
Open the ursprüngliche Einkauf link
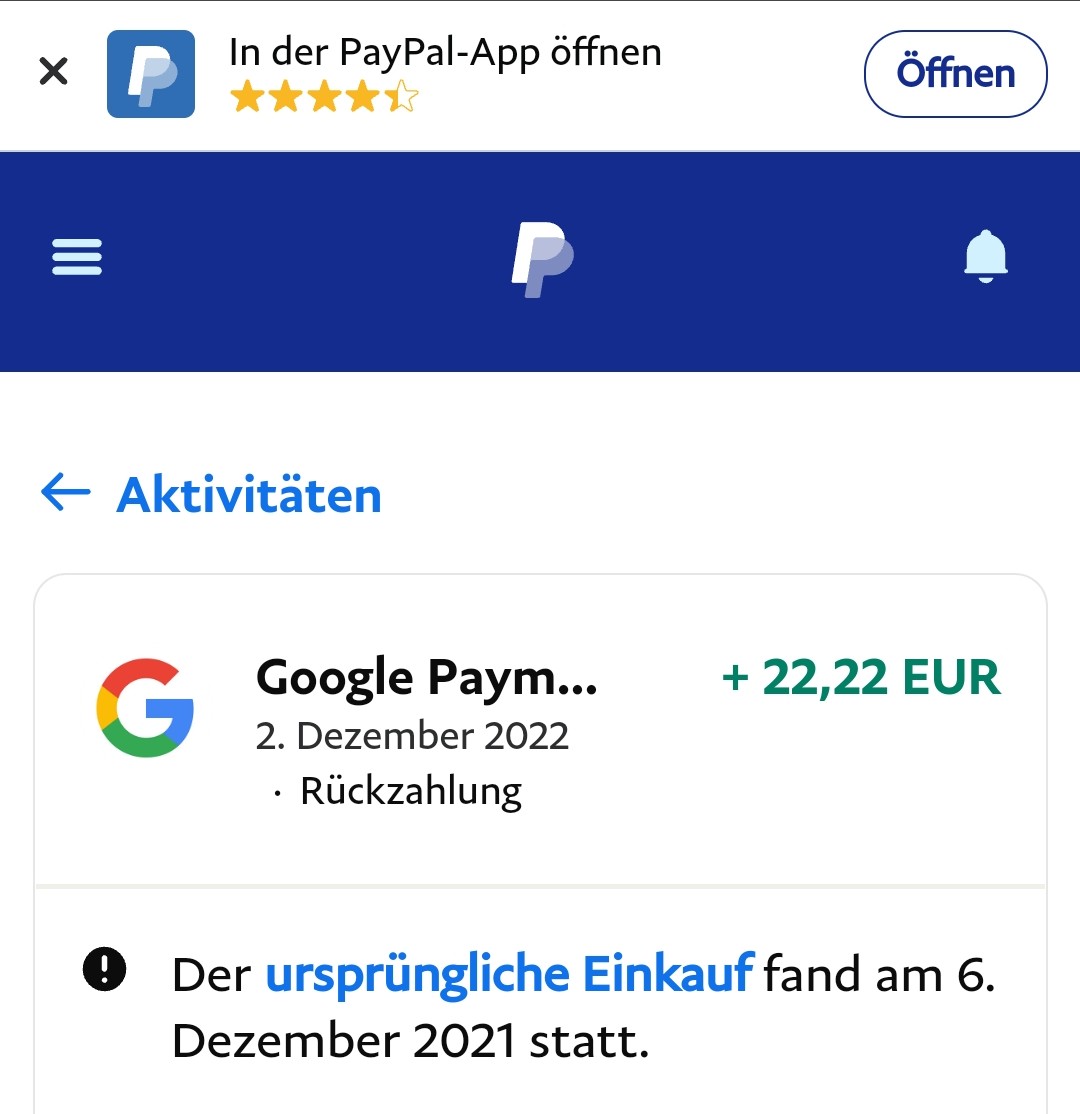pyautogui.click(x=508, y=974)
